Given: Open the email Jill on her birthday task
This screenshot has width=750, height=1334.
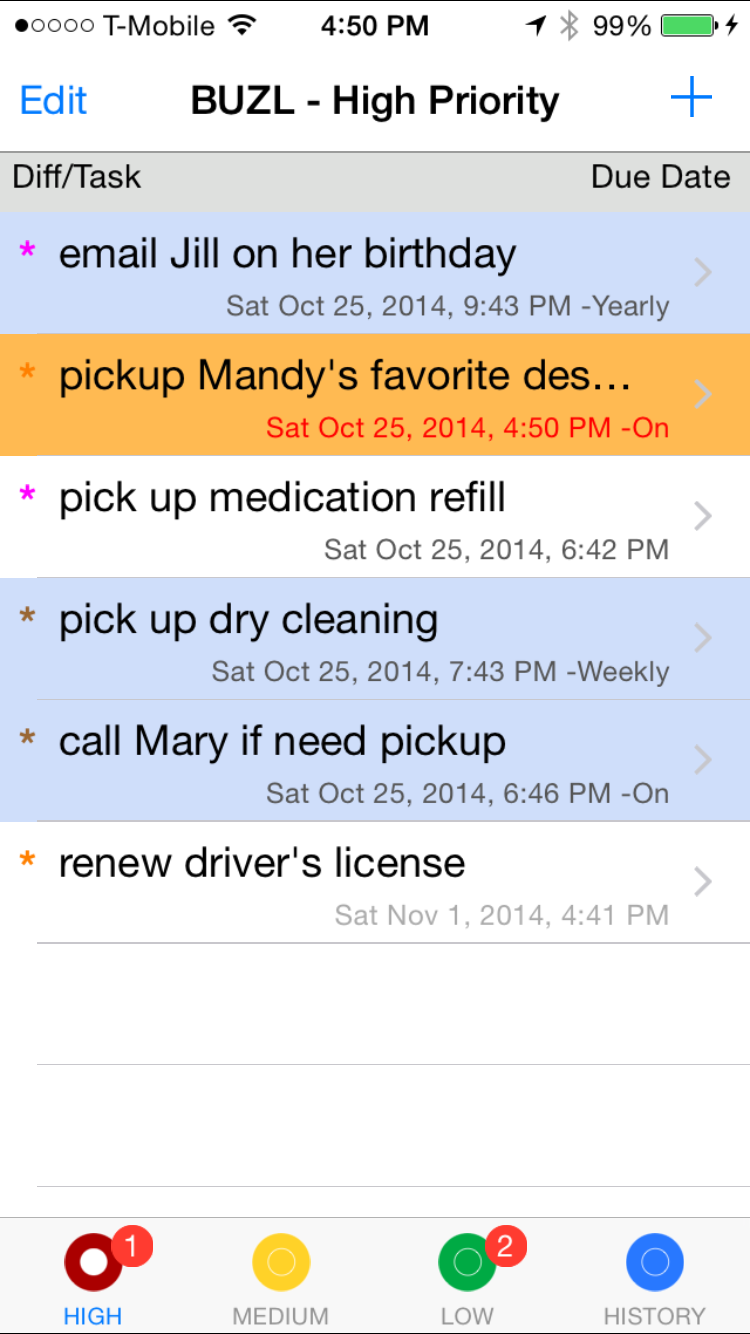Looking at the screenshot, I should tap(375, 273).
